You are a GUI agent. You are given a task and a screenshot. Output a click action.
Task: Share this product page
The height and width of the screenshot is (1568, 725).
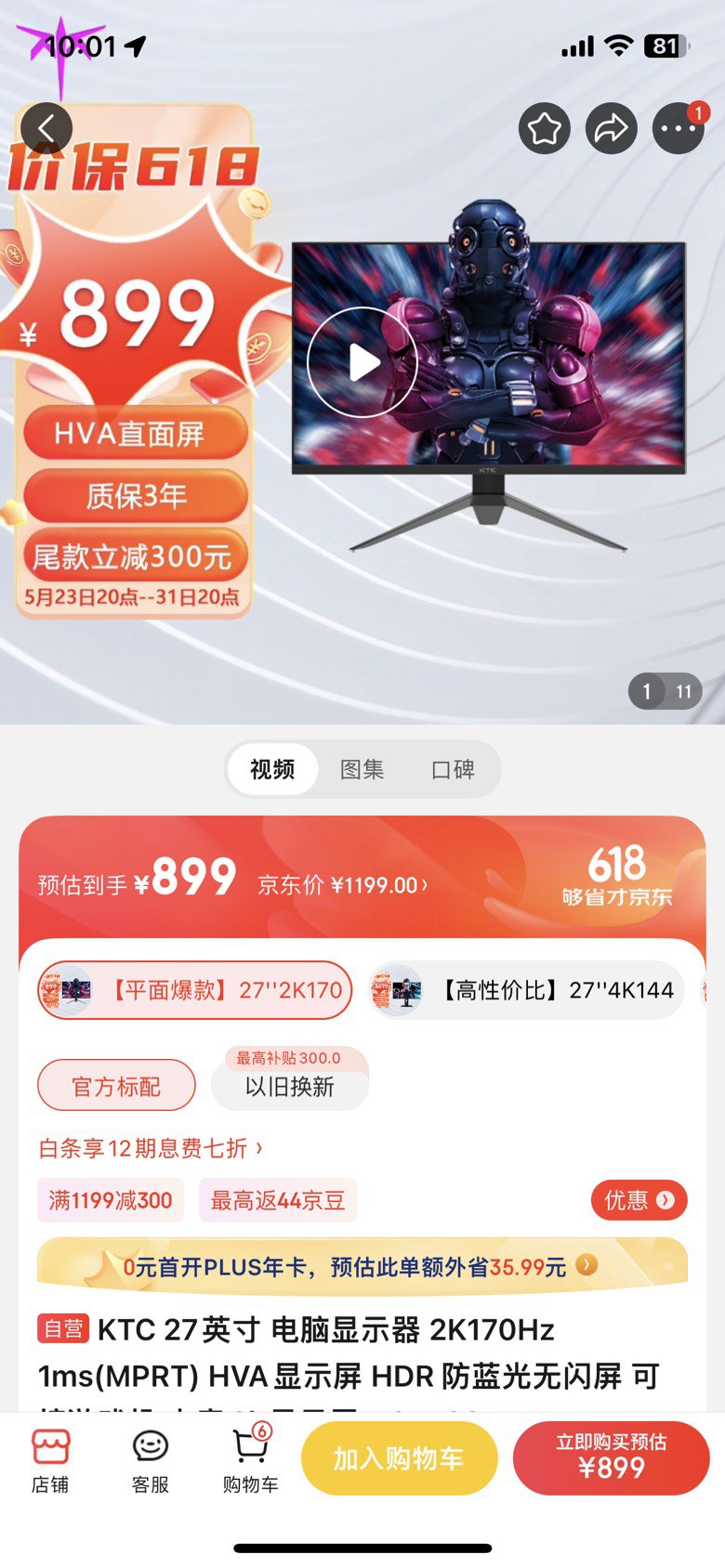[612, 128]
